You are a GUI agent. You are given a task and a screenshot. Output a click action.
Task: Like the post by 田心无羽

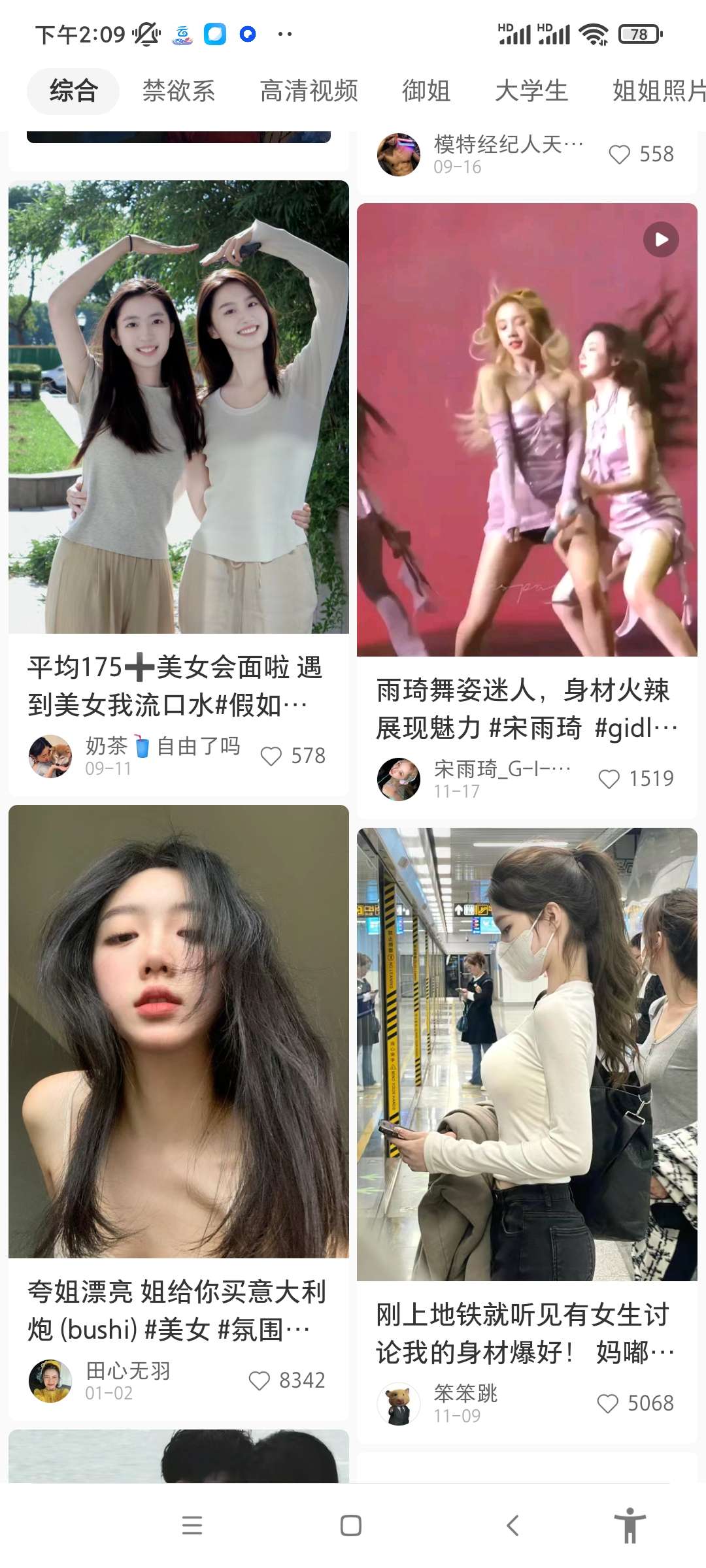pyautogui.click(x=260, y=1380)
